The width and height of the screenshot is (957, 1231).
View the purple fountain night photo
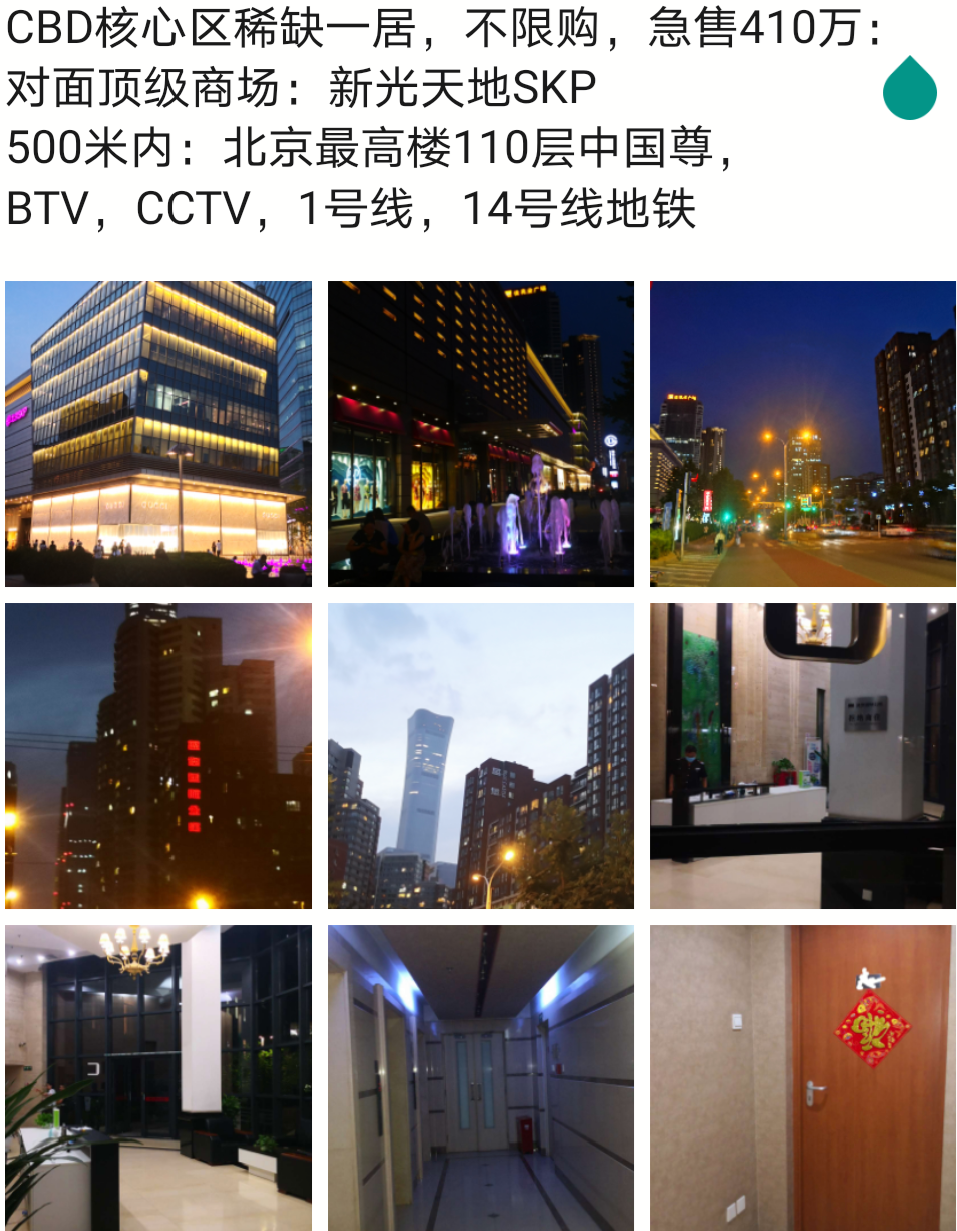click(480, 433)
